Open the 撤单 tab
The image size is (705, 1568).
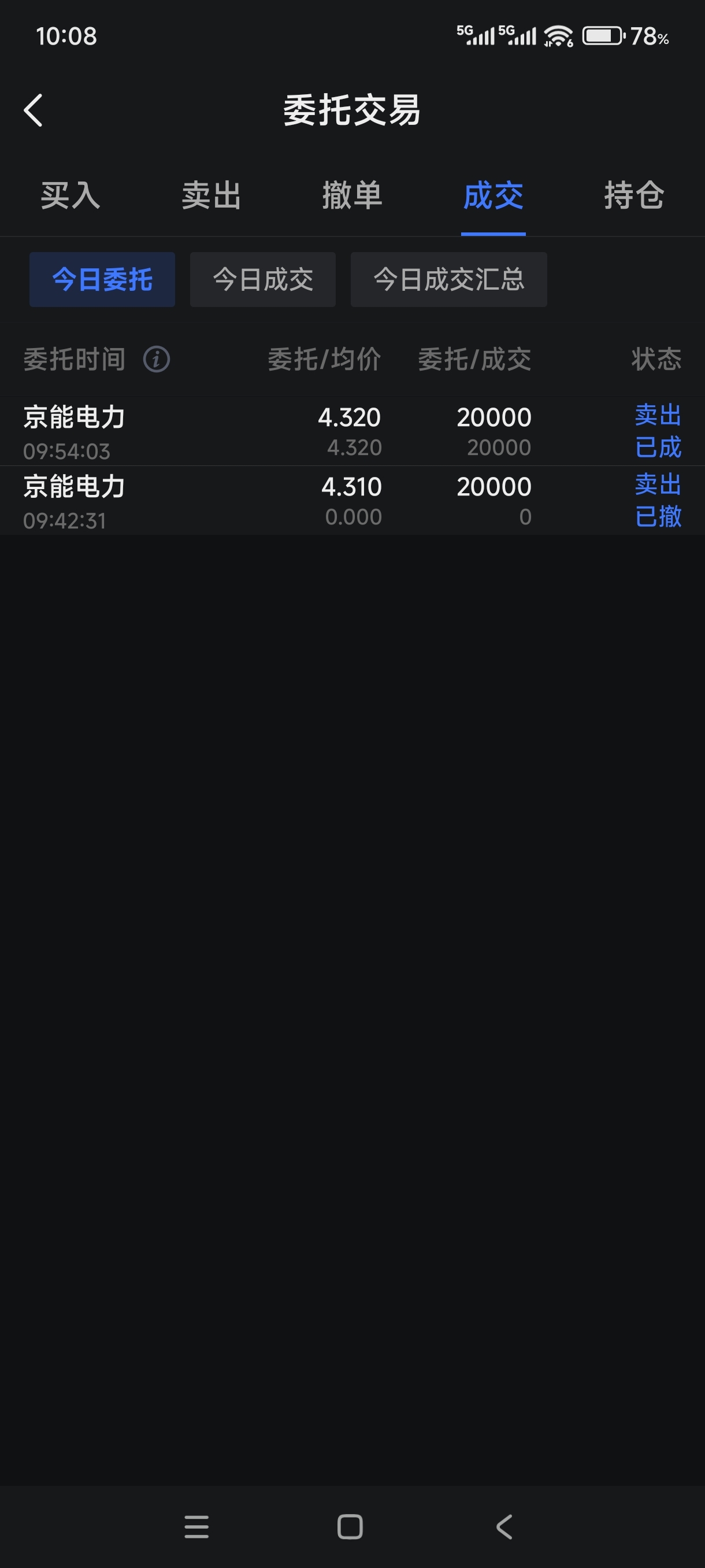(x=352, y=196)
